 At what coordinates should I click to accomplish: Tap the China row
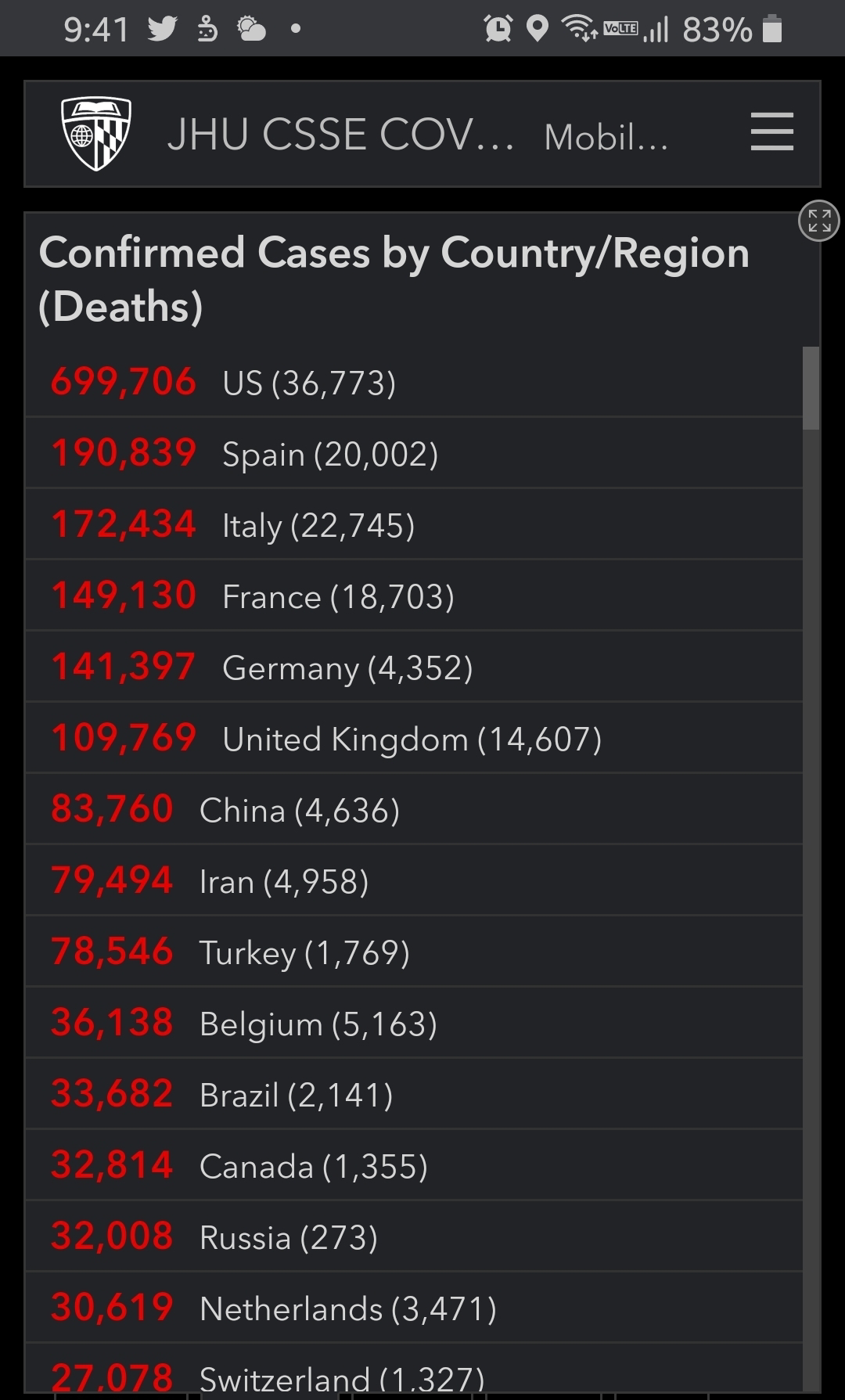tap(414, 809)
